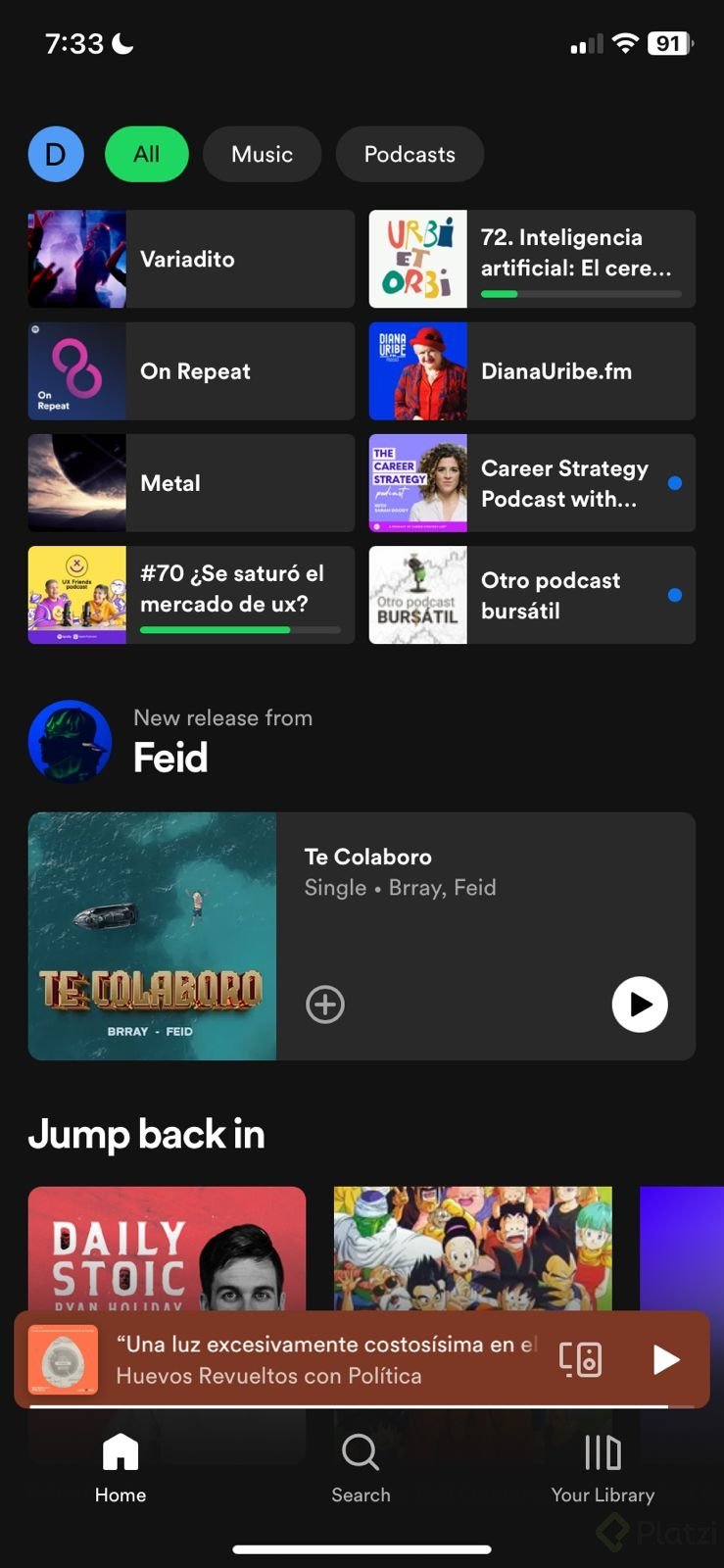The width and height of the screenshot is (724, 1568).
Task: Open the Variadito playlist
Action: click(x=191, y=259)
